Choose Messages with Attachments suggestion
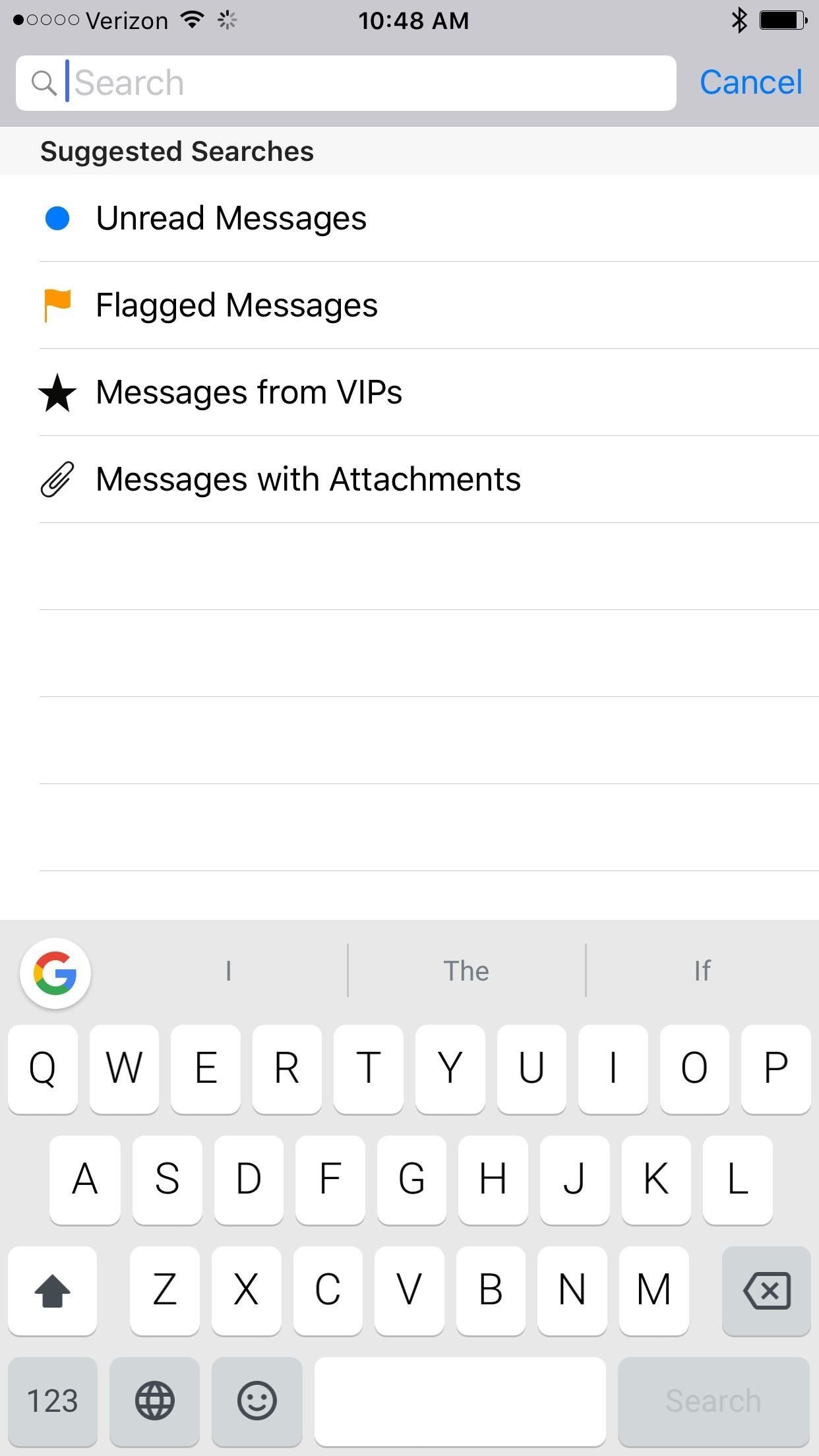 click(x=308, y=479)
